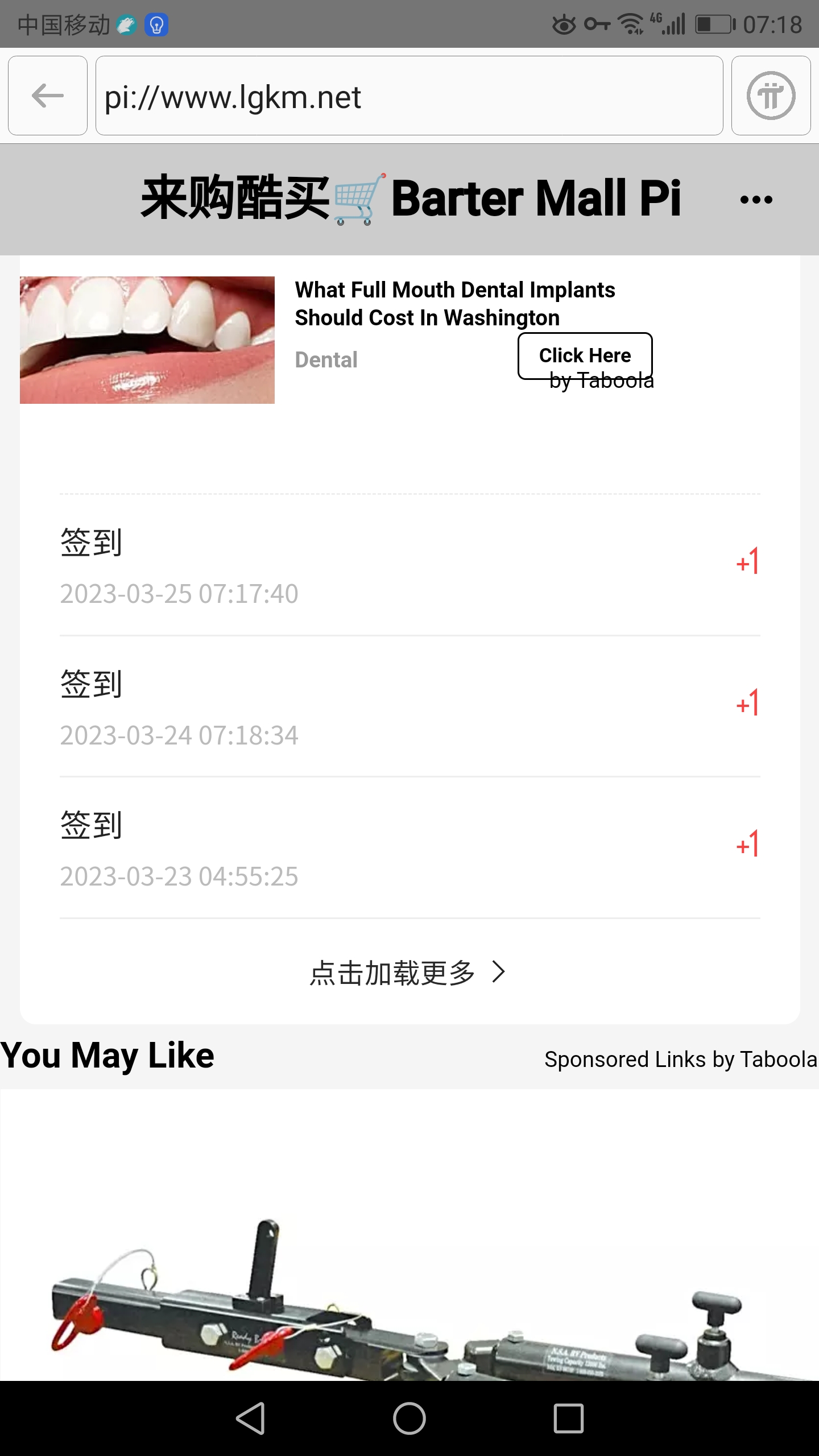This screenshot has width=819, height=1456.
Task: Tap the browser back arrow button
Action: [x=48, y=96]
